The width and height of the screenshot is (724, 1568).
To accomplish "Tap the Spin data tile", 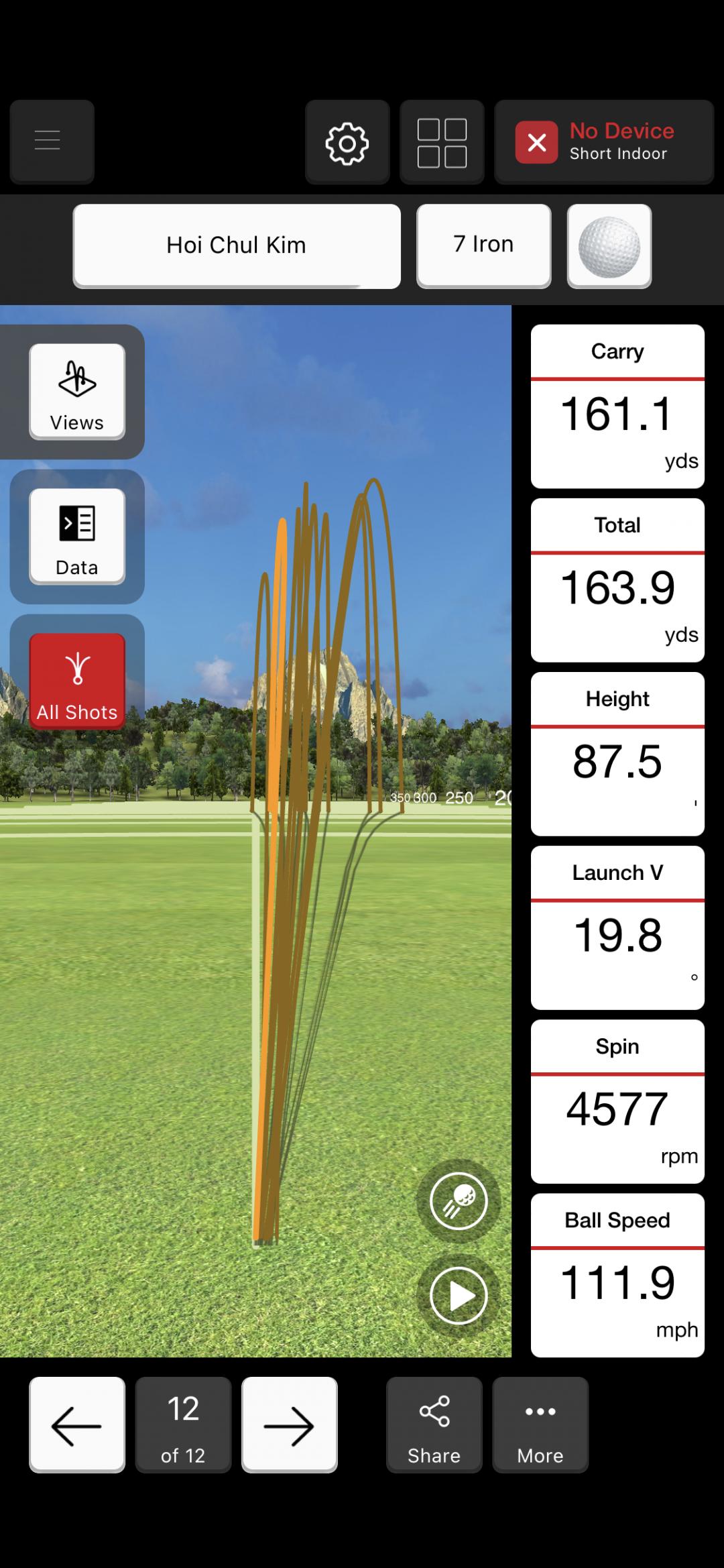I will click(617, 1101).
